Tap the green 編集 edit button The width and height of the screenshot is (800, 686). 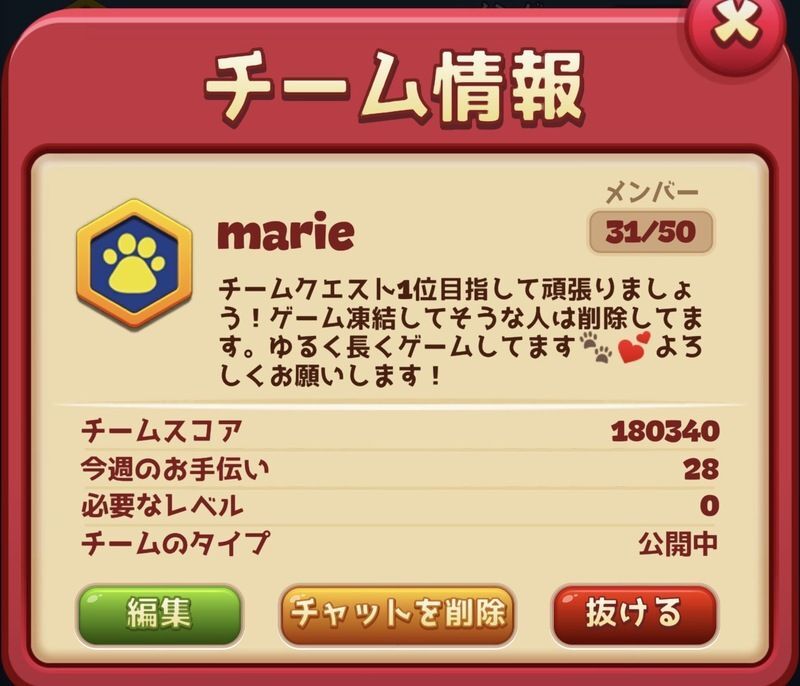[x=160, y=614]
